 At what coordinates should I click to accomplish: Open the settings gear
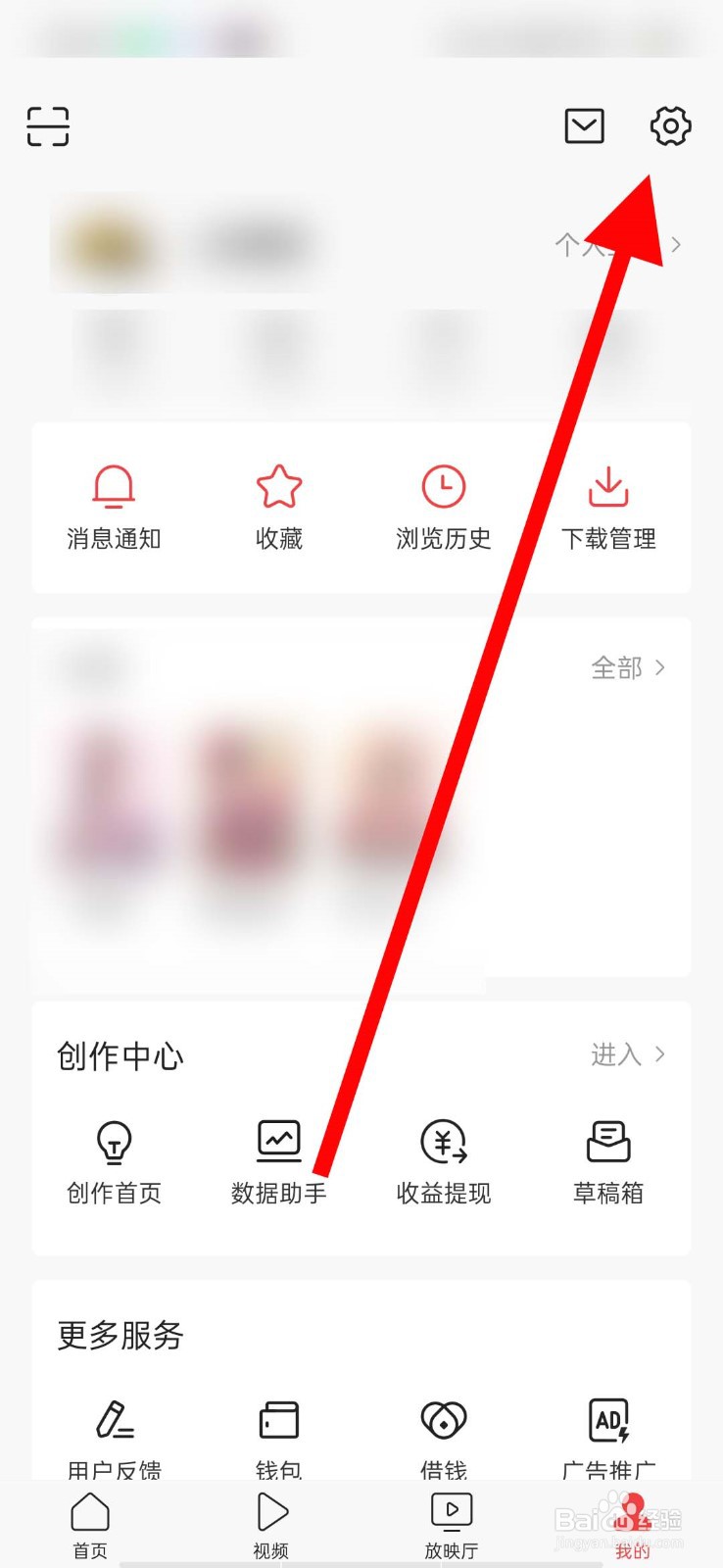tap(670, 126)
